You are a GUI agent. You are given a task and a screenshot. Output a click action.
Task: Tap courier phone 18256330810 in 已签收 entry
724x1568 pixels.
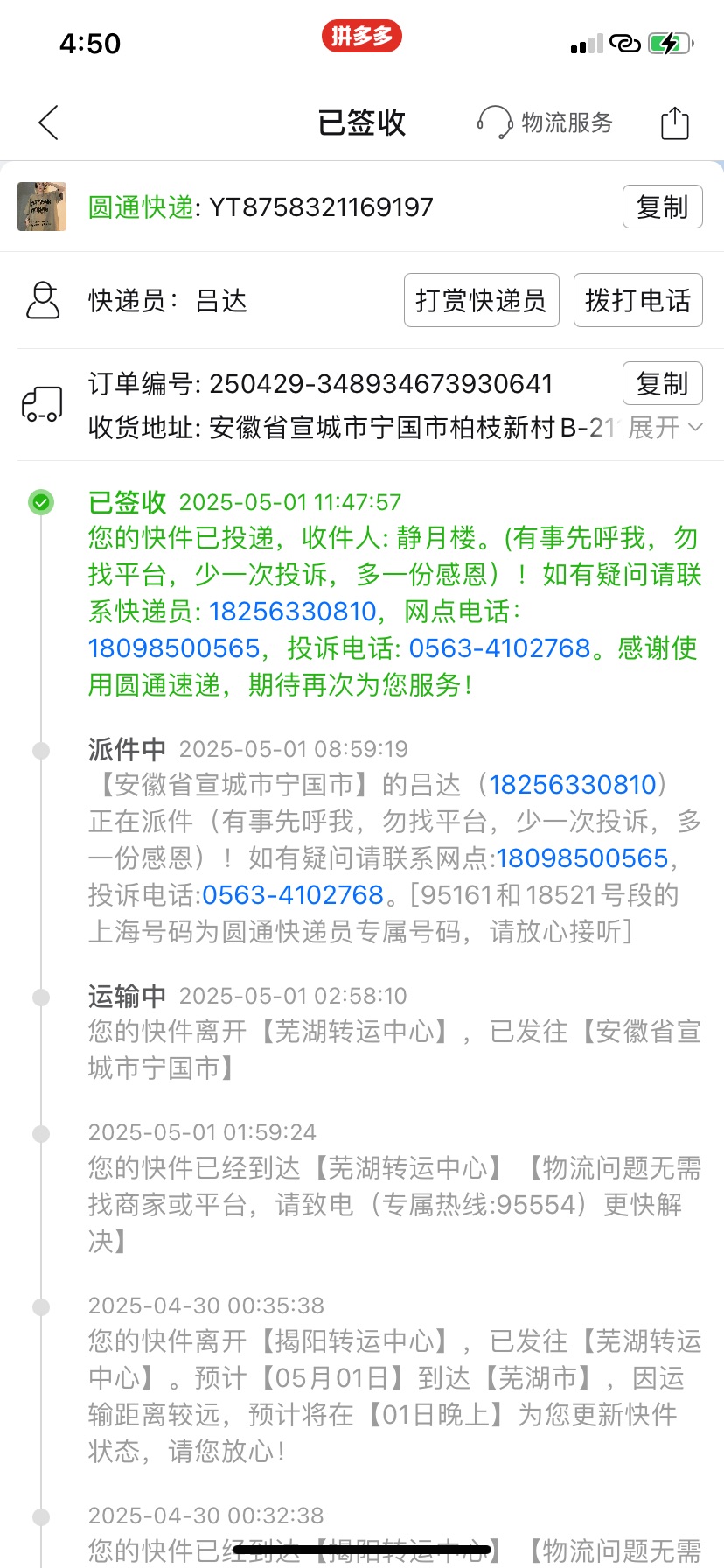[292, 611]
